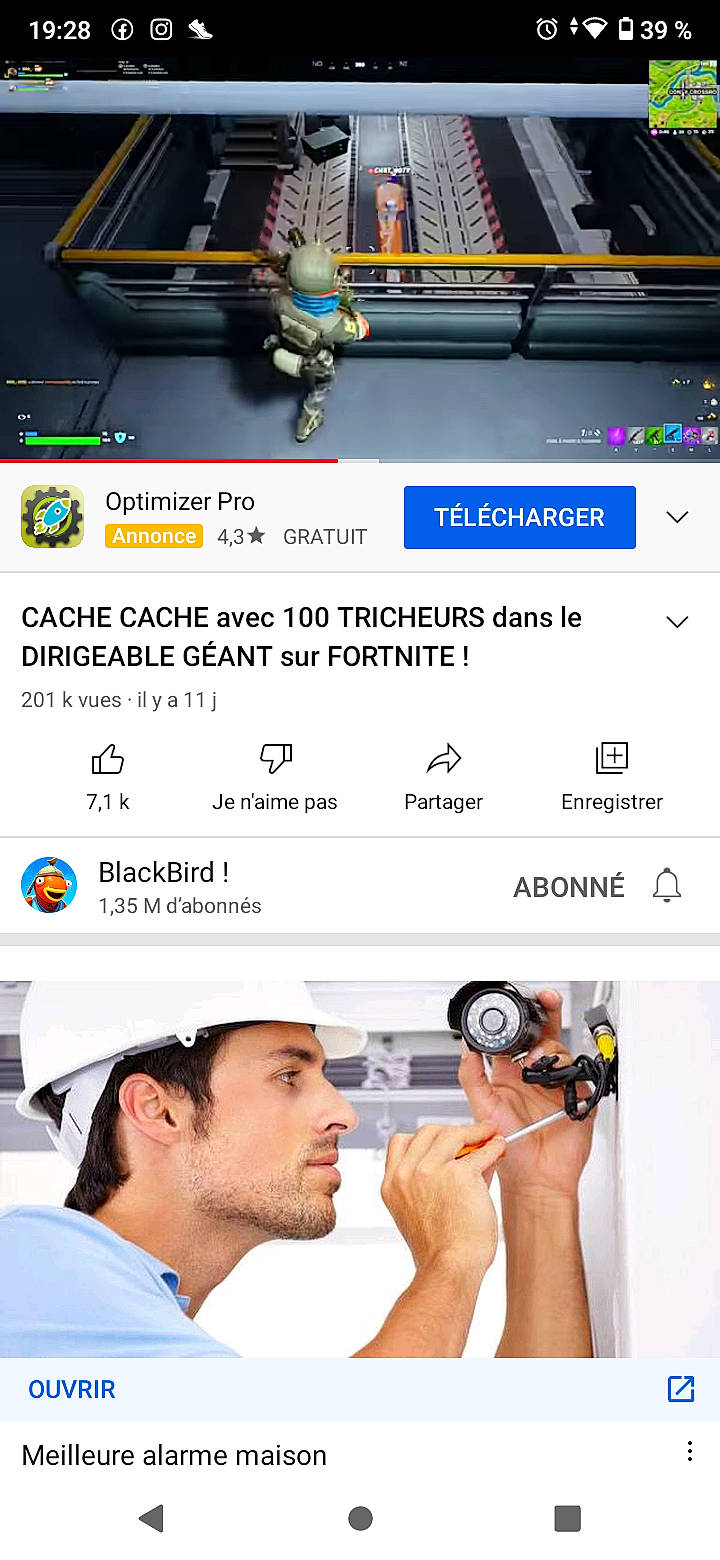Expand the video description chevron

[677, 622]
